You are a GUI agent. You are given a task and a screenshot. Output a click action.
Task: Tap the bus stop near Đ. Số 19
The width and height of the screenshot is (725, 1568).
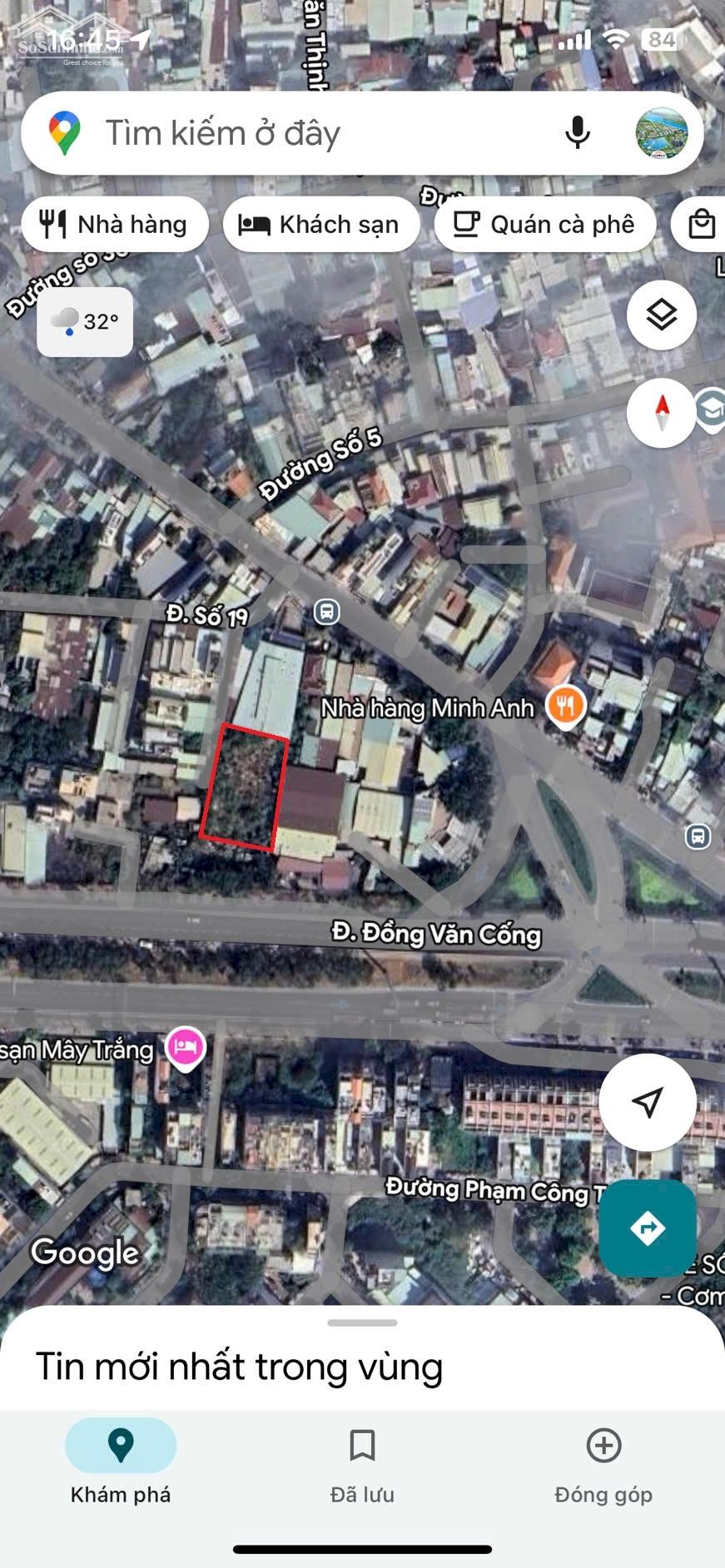[326, 613]
